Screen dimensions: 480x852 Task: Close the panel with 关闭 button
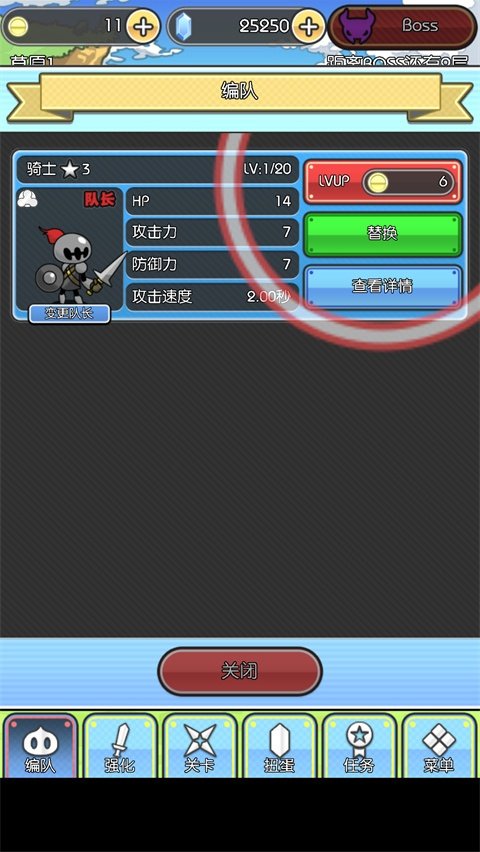tap(240, 671)
